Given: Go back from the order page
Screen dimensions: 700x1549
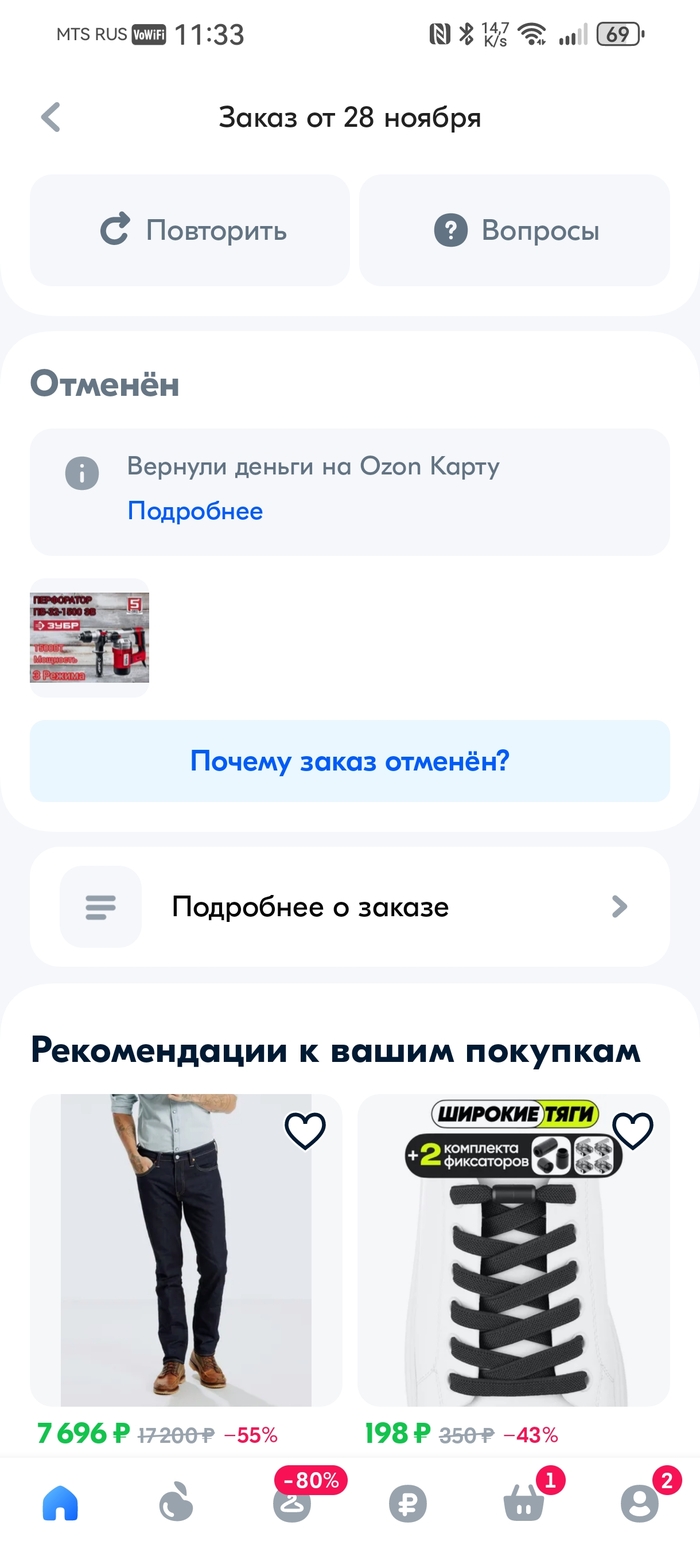Looking at the screenshot, I should click(x=51, y=117).
